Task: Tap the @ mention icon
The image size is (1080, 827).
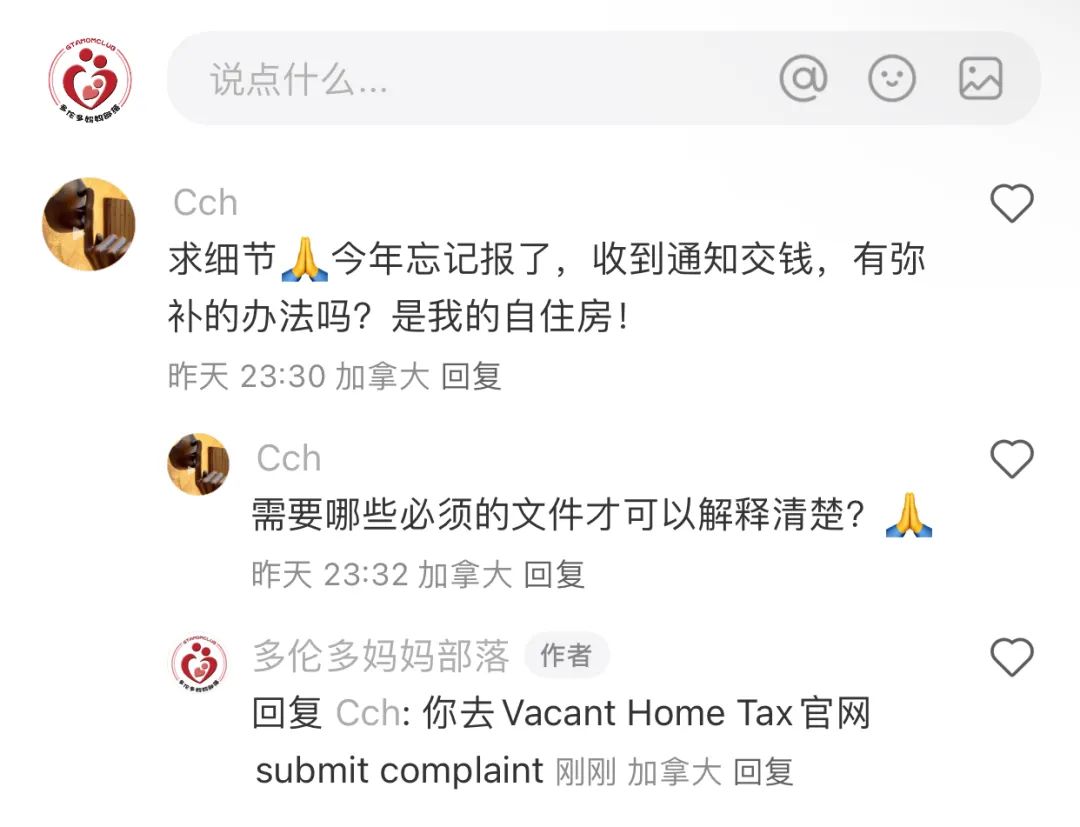Action: tap(803, 78)
